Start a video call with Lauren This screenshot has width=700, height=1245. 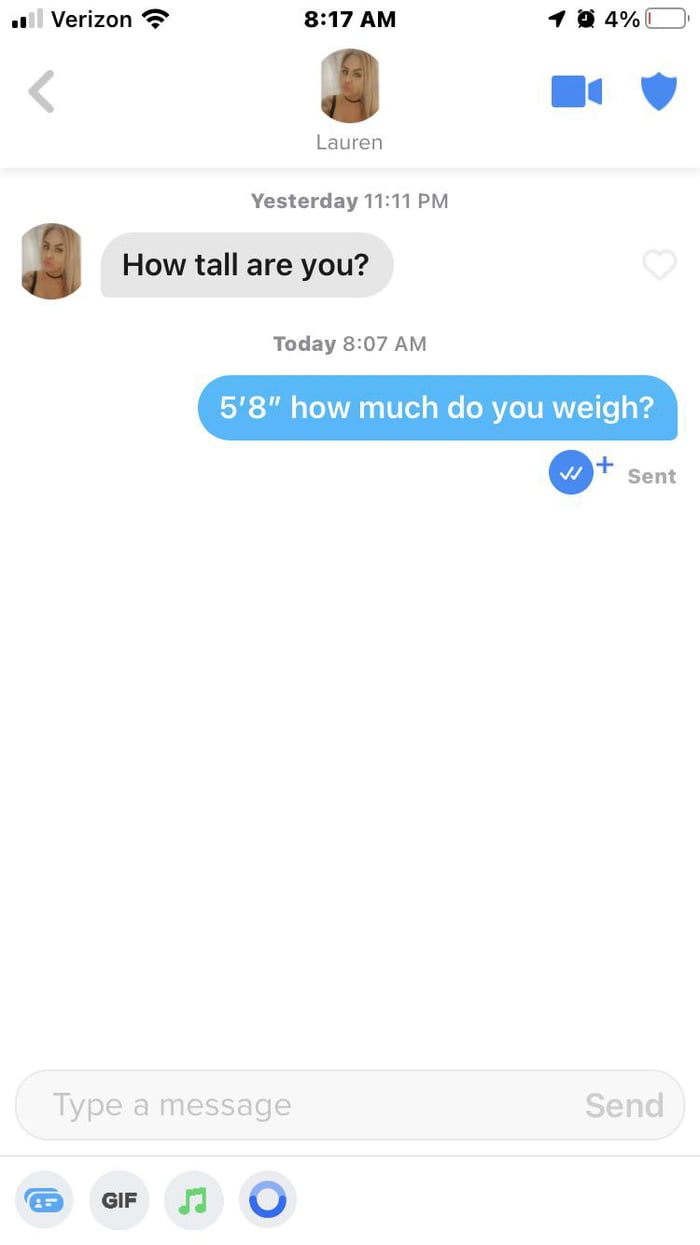pyautogui.click(x=577, y=92)
